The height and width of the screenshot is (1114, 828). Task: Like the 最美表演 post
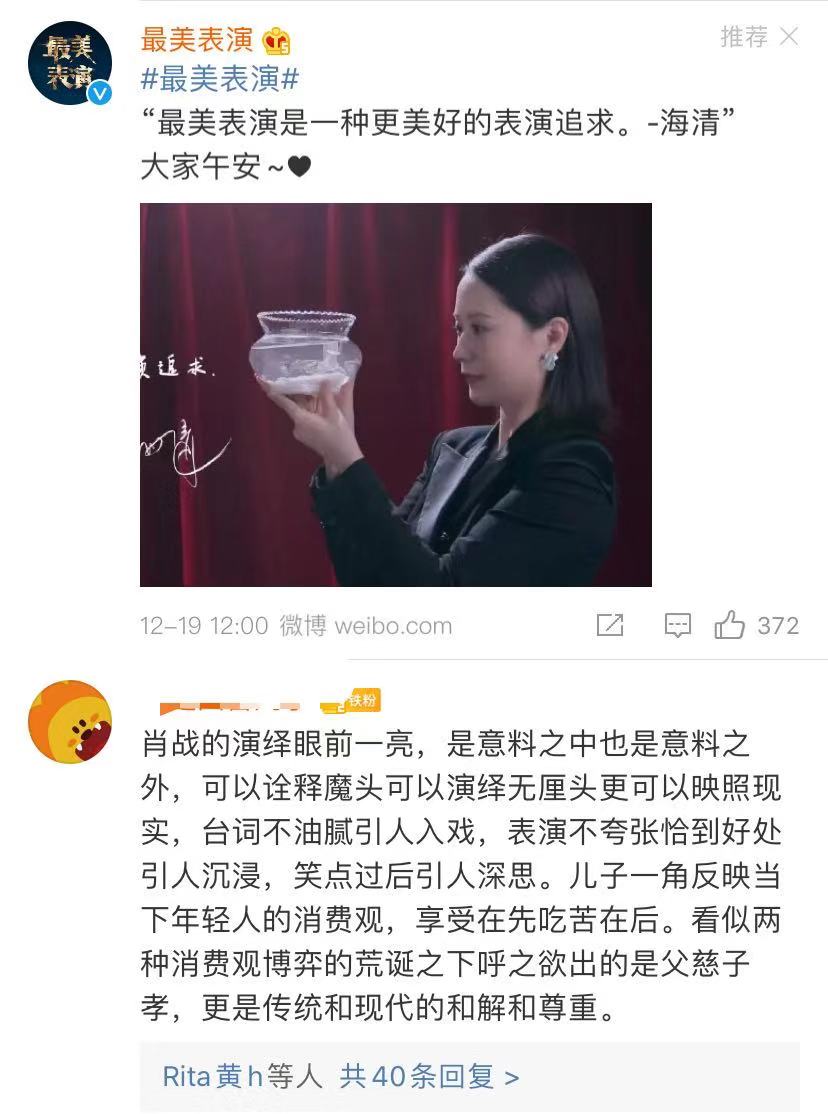coord(731,626)
